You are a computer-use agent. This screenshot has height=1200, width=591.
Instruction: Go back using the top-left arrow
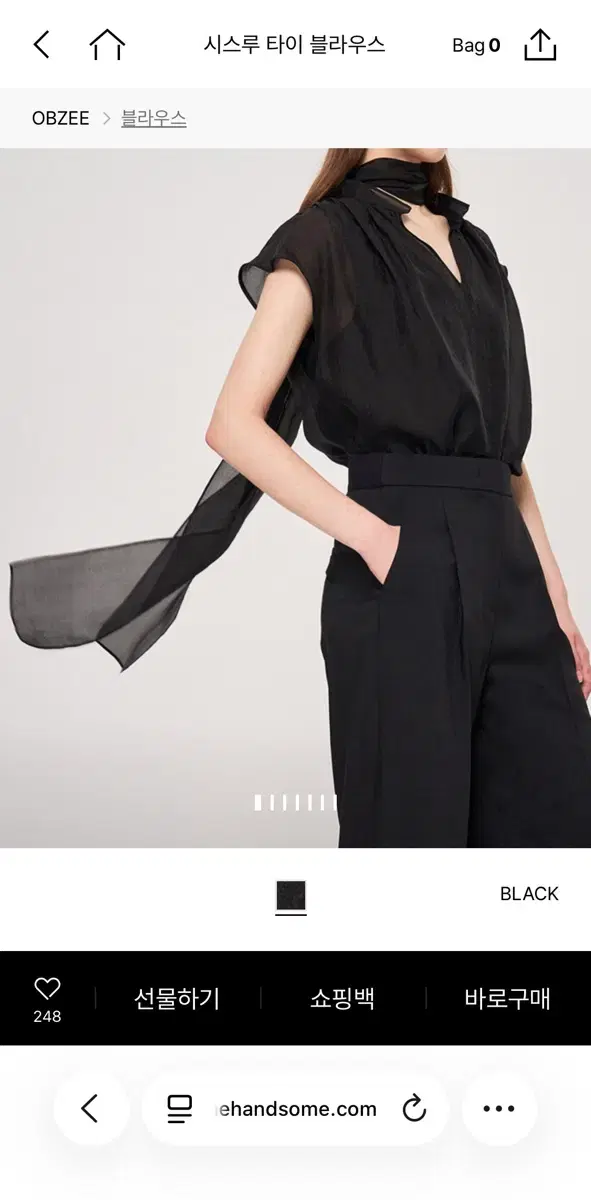point(41,44)
